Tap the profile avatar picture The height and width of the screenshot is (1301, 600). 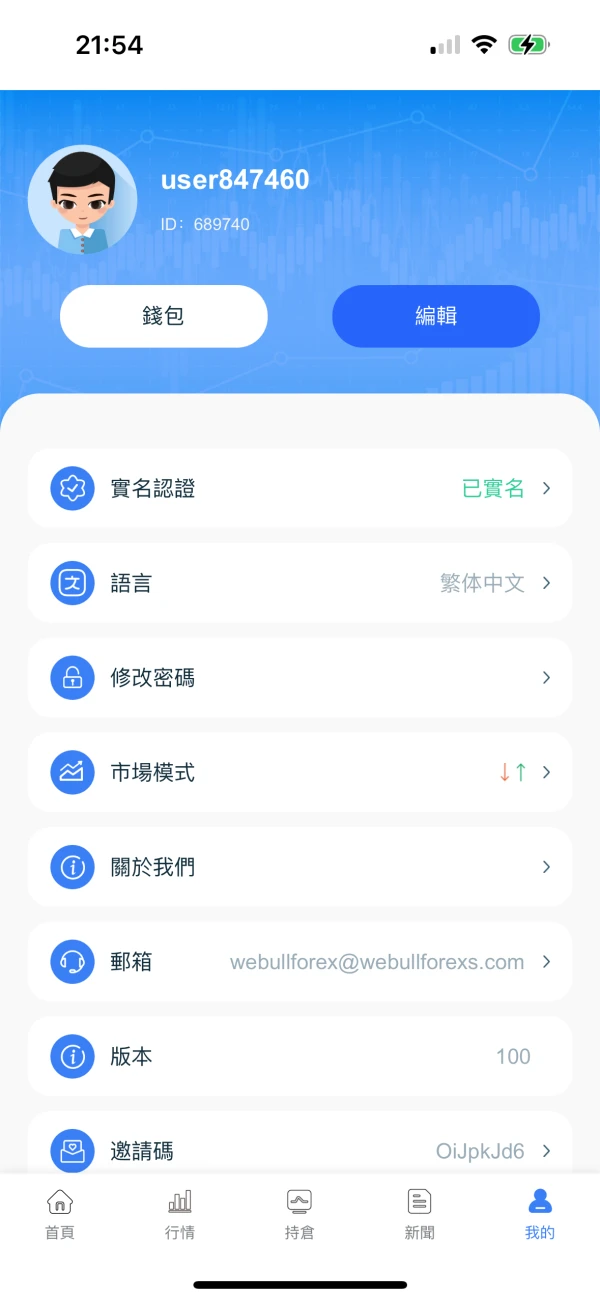(83, 200)
